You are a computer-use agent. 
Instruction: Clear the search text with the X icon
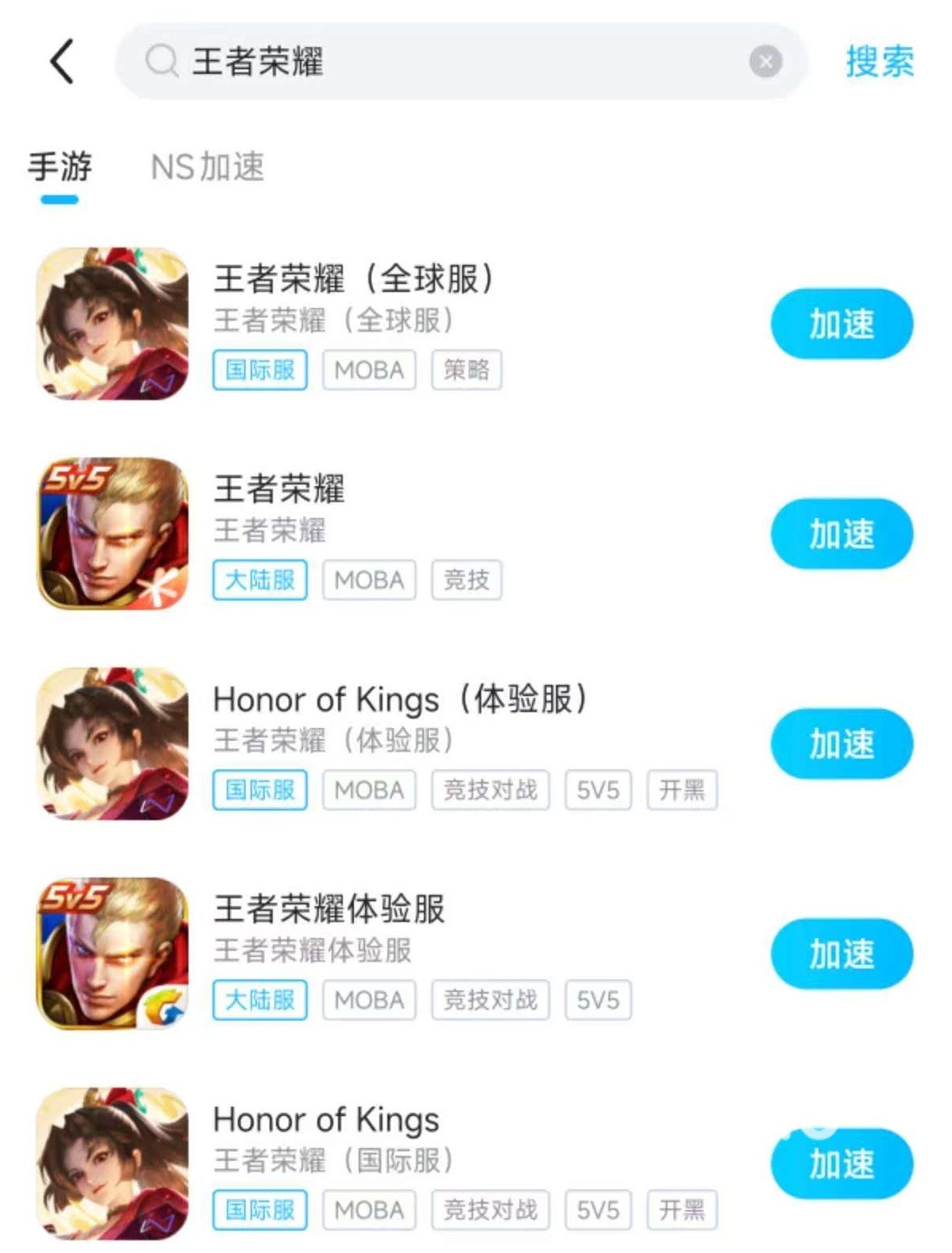(765, 61)
